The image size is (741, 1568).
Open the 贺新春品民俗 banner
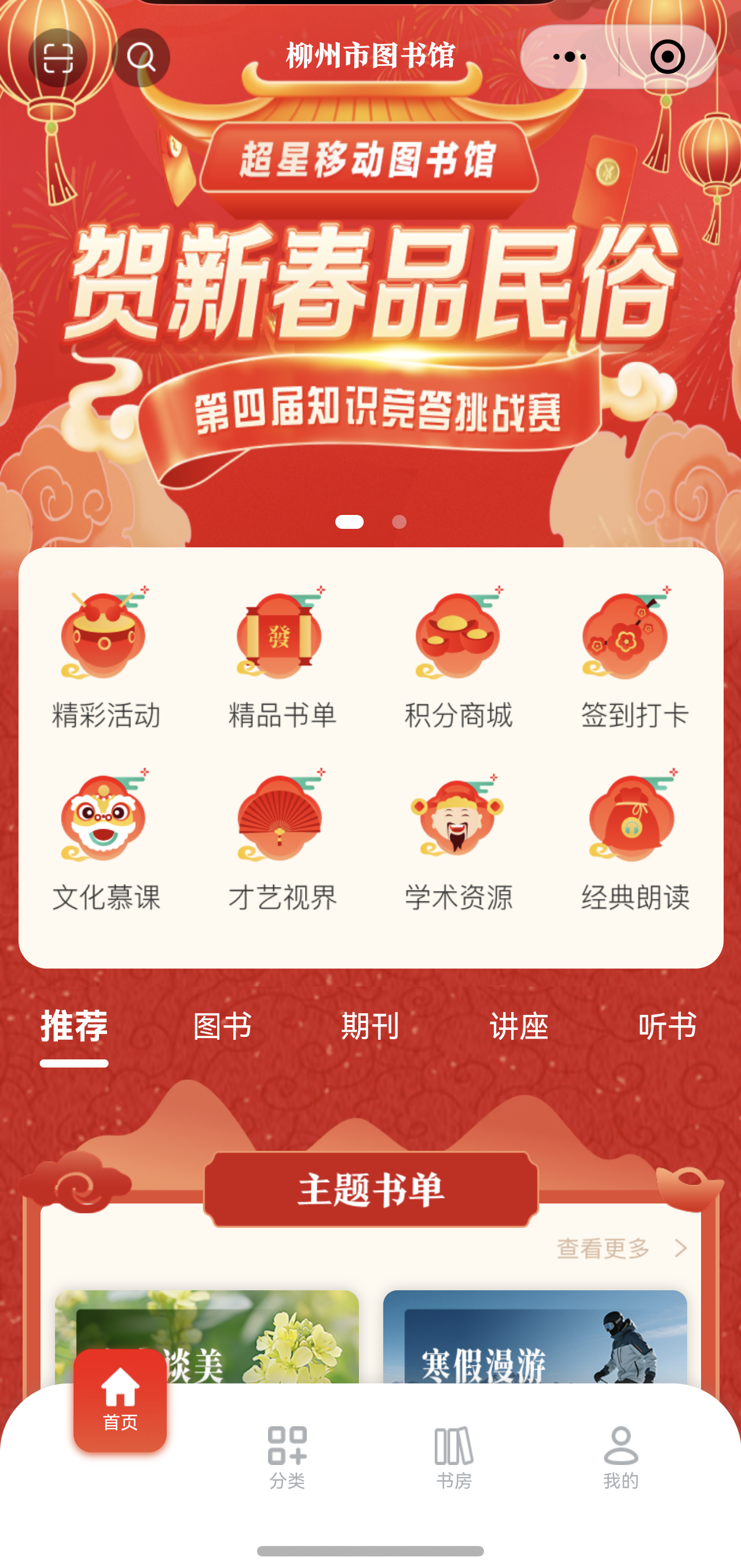(370, 304)
